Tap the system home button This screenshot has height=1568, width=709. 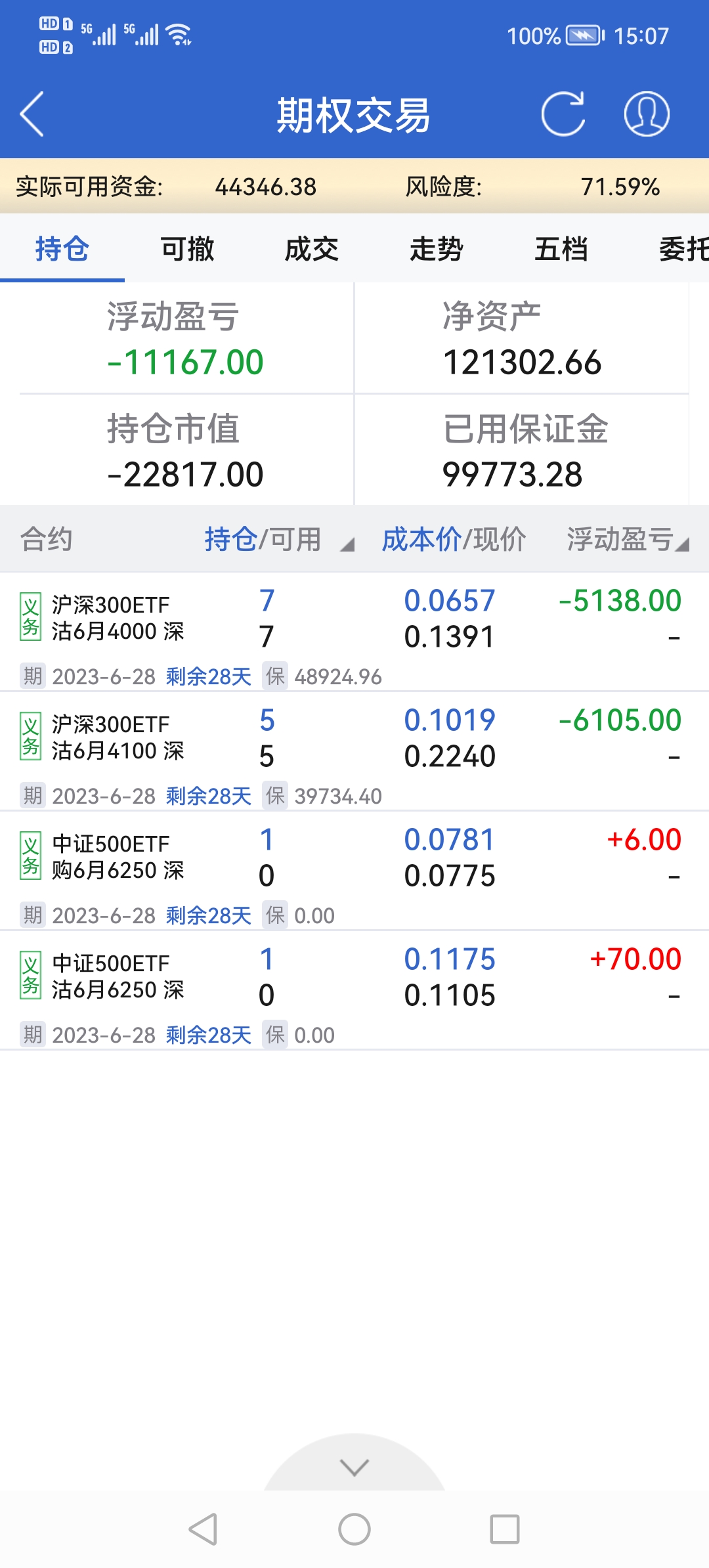click(x=354, y=1529)
